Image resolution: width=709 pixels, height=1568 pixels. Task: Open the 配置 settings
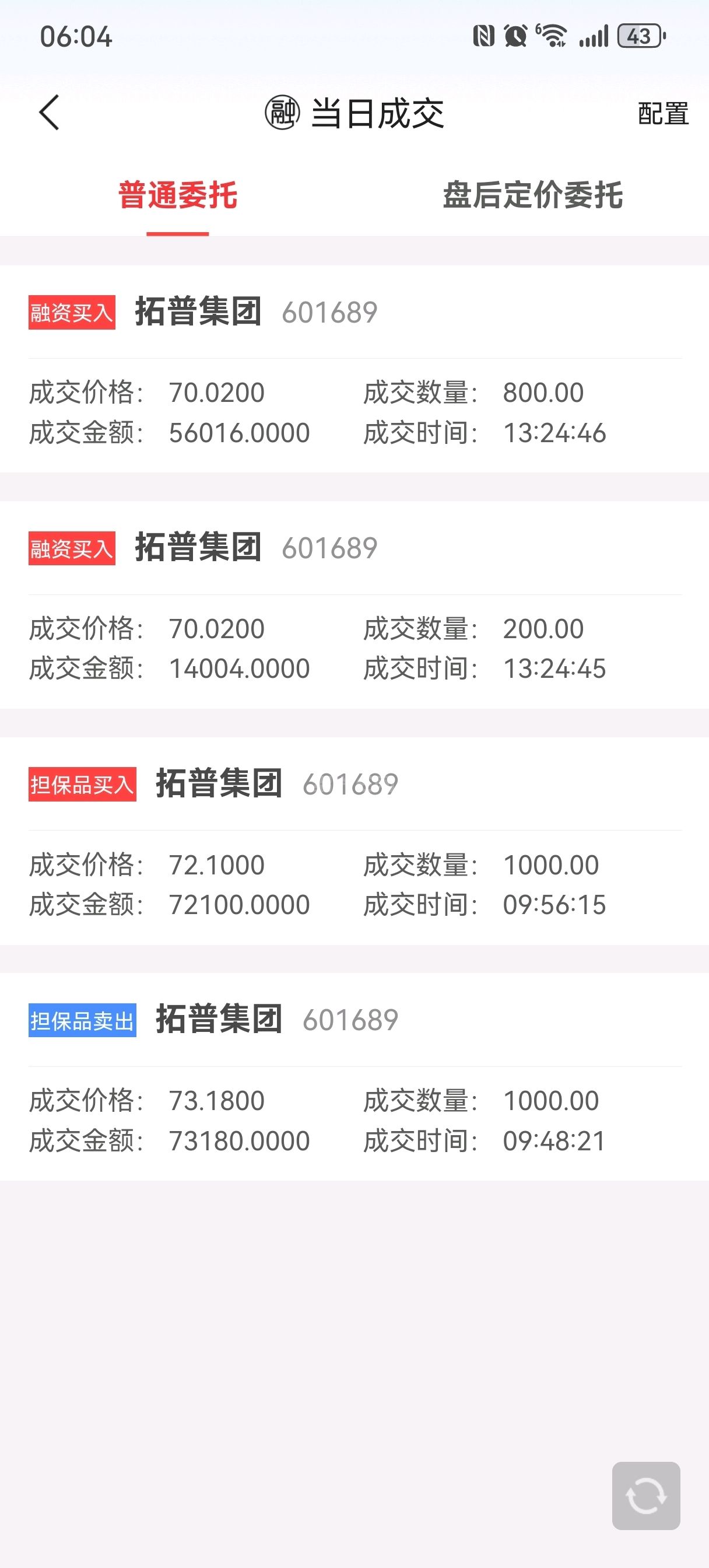pyautogui.click(x=662, y=114)
